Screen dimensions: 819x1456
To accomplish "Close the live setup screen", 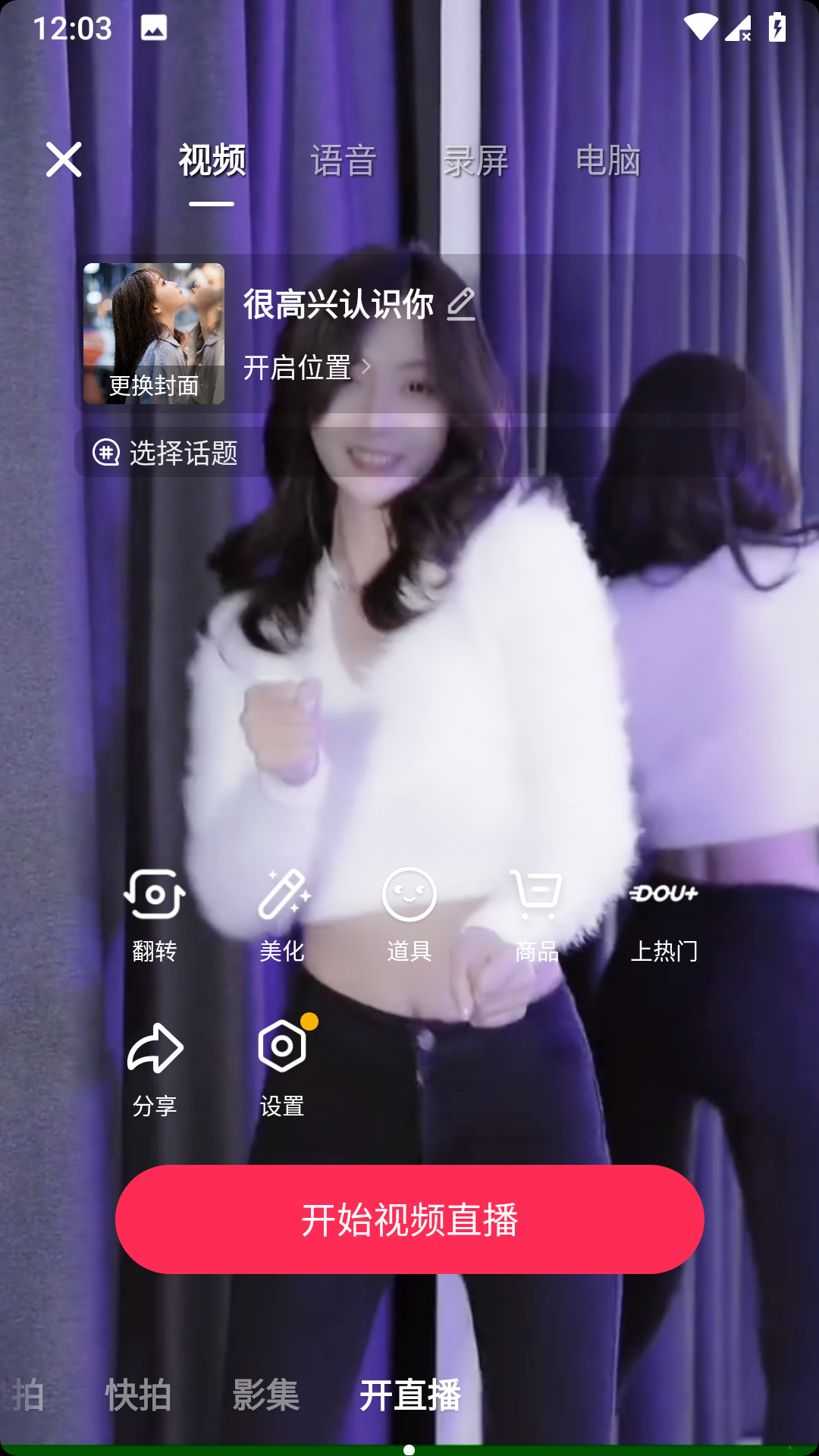I will pyautogui.click(x=64, y=159).
